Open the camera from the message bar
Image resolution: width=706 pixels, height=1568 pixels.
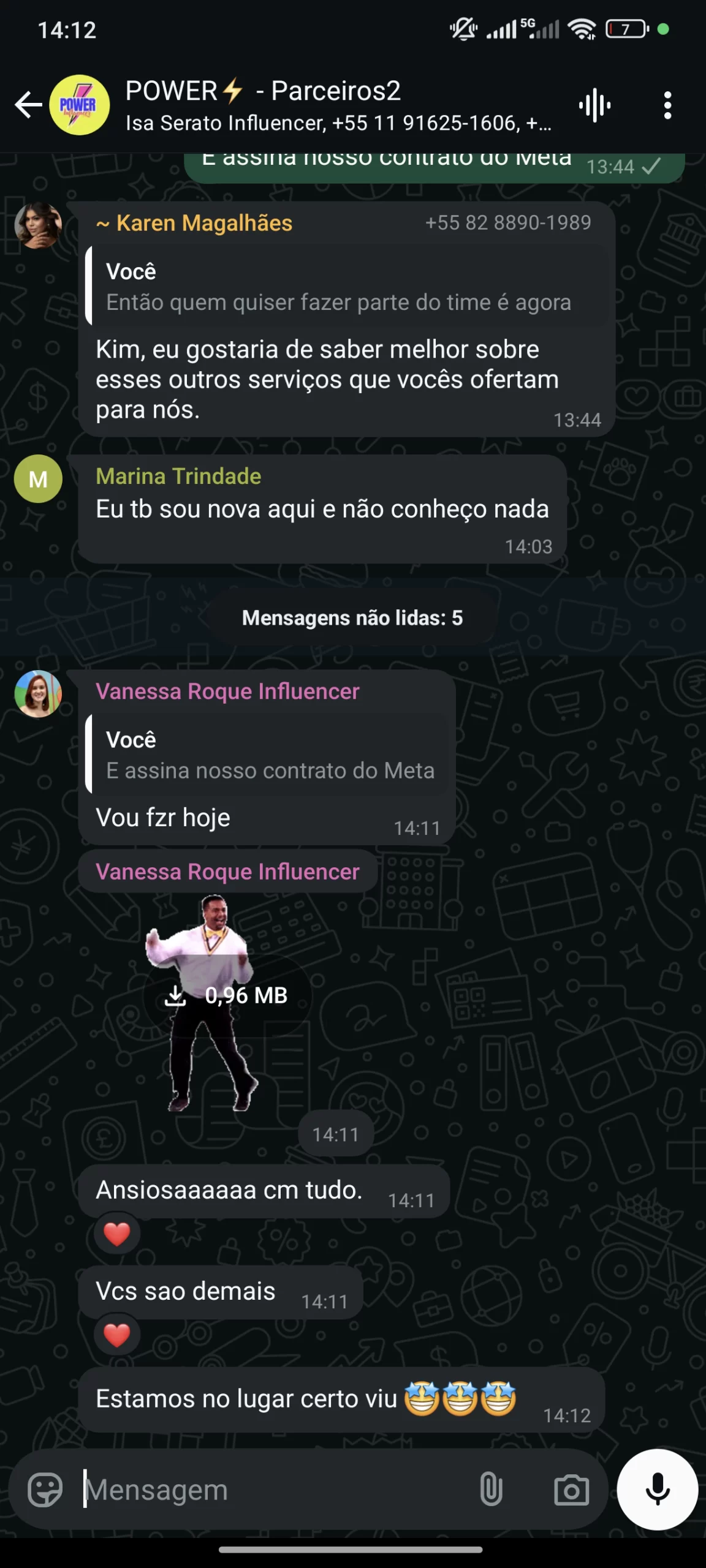571,1489
